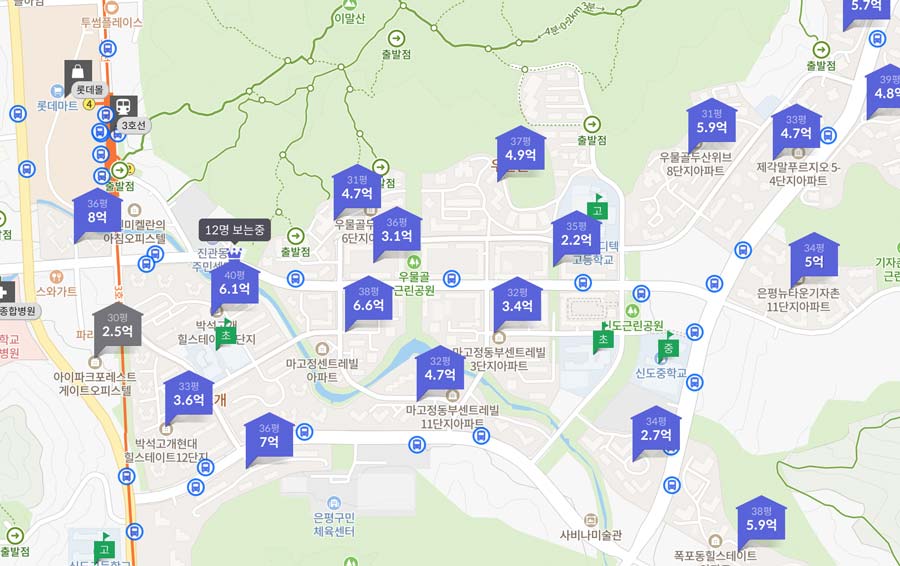Tap the 36평 3.1억 price marker
Screen dimensions: 900x566
point(397,231)
